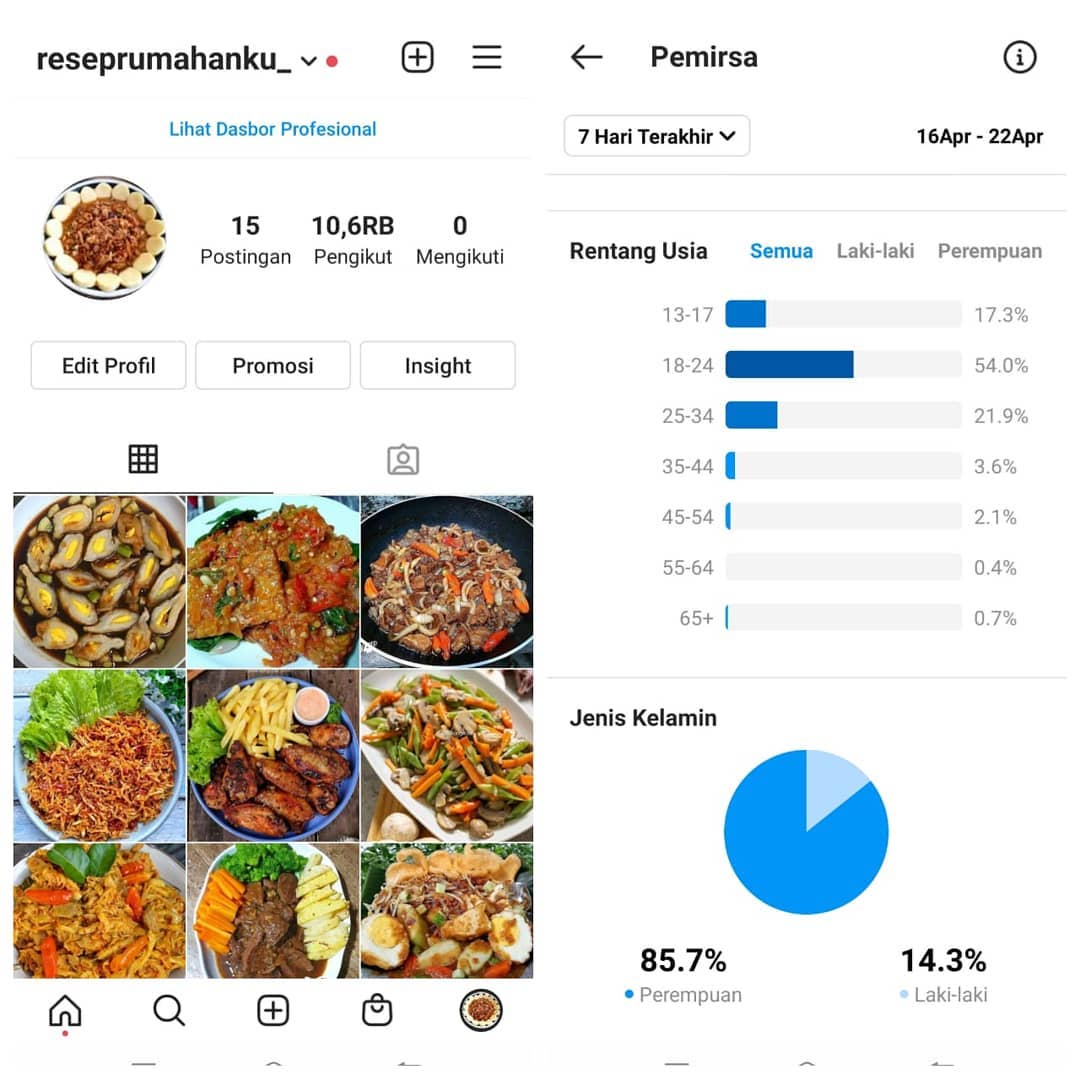View the Pengikut followers list

[x=352, y=240]
